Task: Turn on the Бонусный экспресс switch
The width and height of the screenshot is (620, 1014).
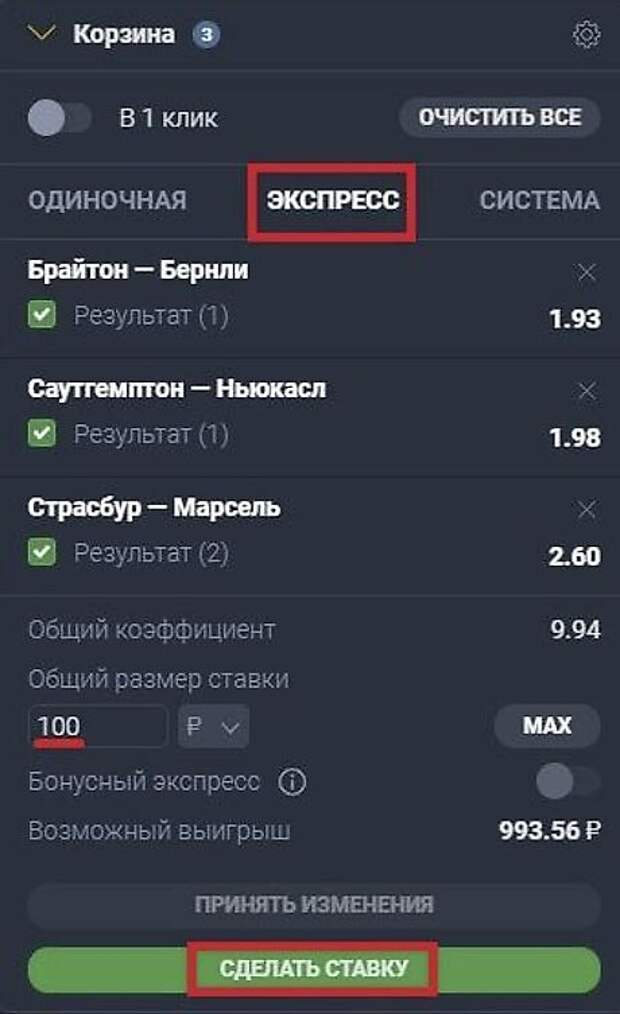Action: pyautogui.click(x=568, y=781)
